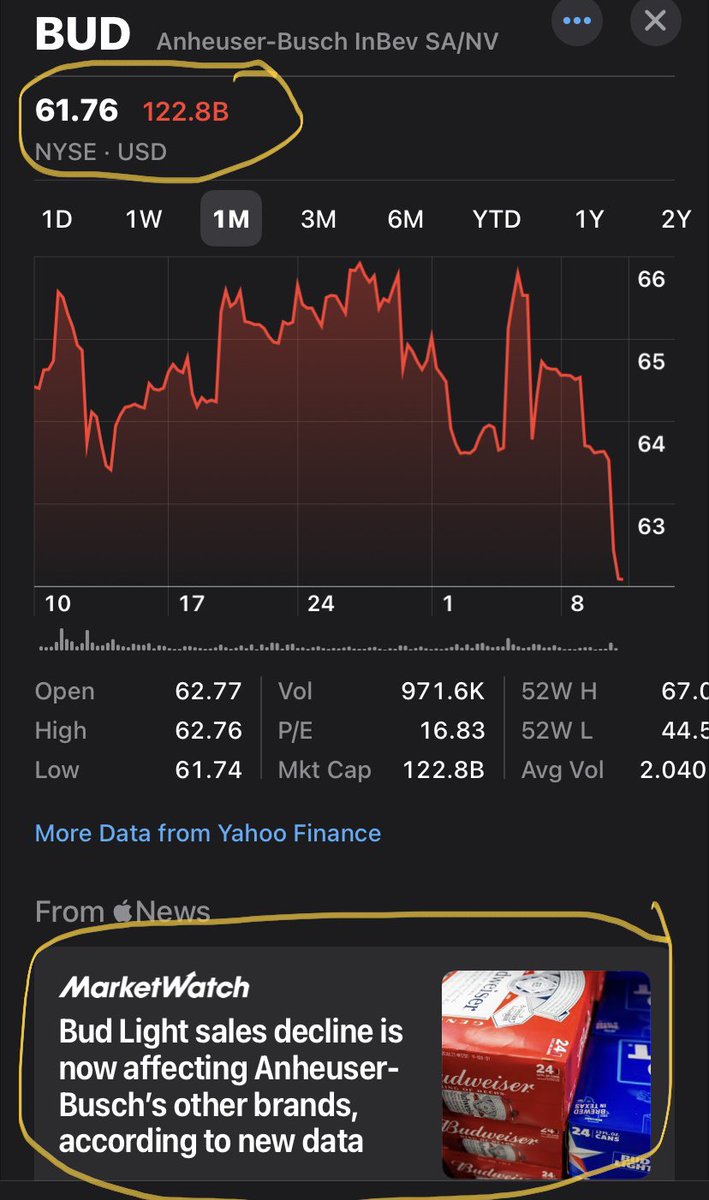
Task: Switch to the 1Y chart range
Action: [589, 219]
